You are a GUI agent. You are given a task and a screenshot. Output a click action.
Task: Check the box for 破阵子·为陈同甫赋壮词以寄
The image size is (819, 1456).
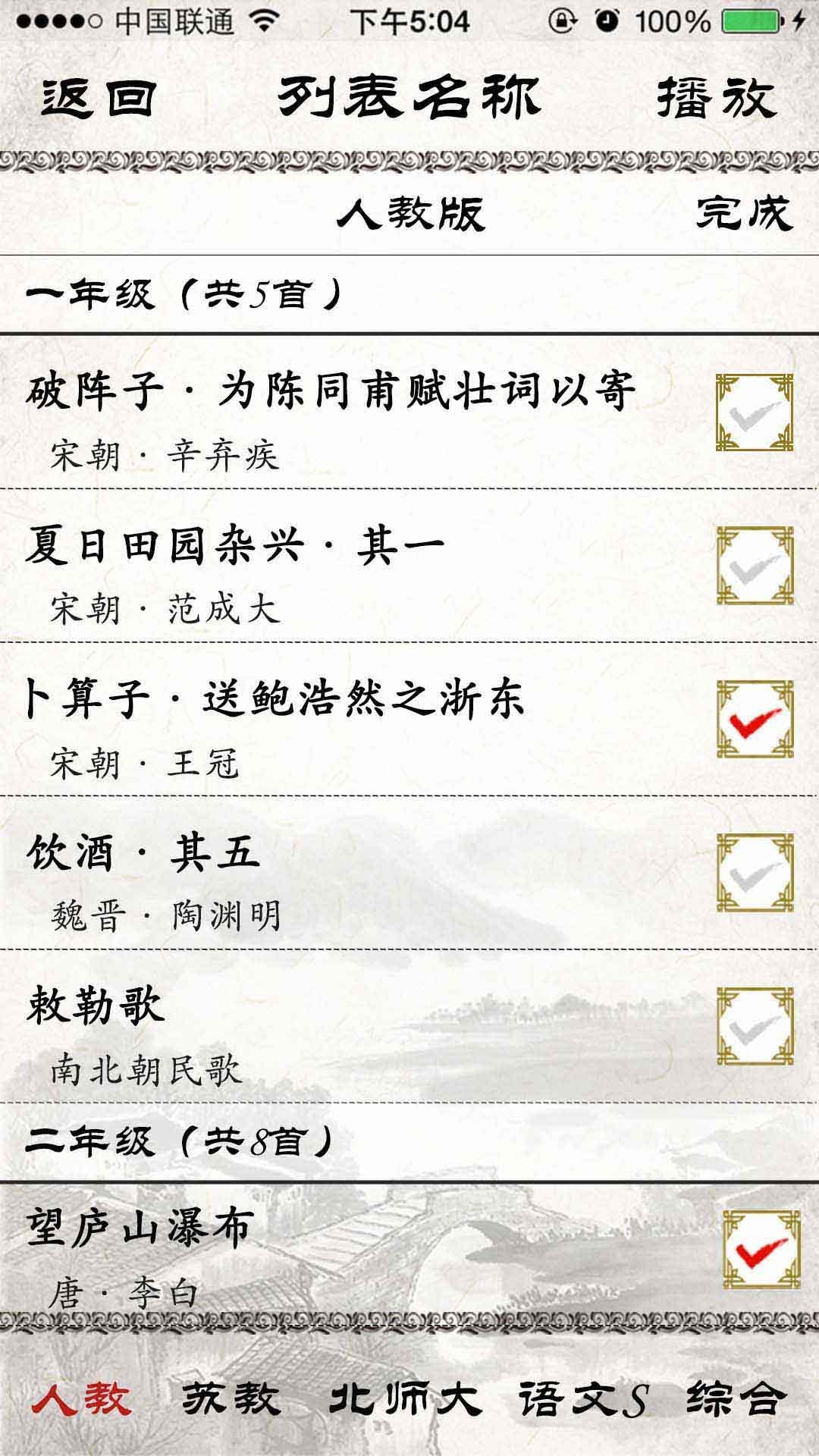pyautogui.click(x=755, y=413)
